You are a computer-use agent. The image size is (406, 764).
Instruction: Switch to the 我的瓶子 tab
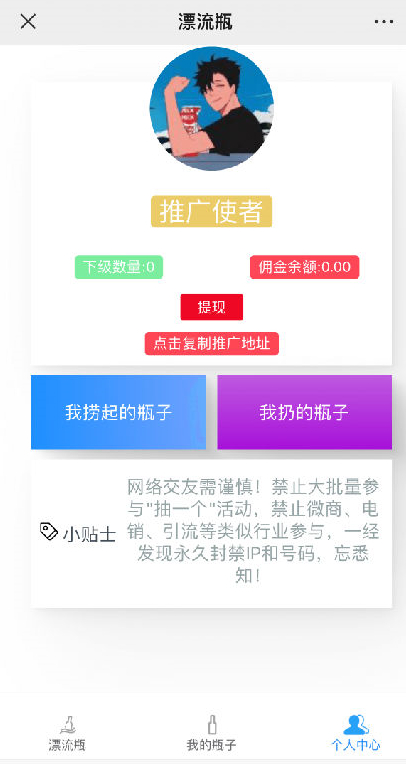[x=212, y=733]
